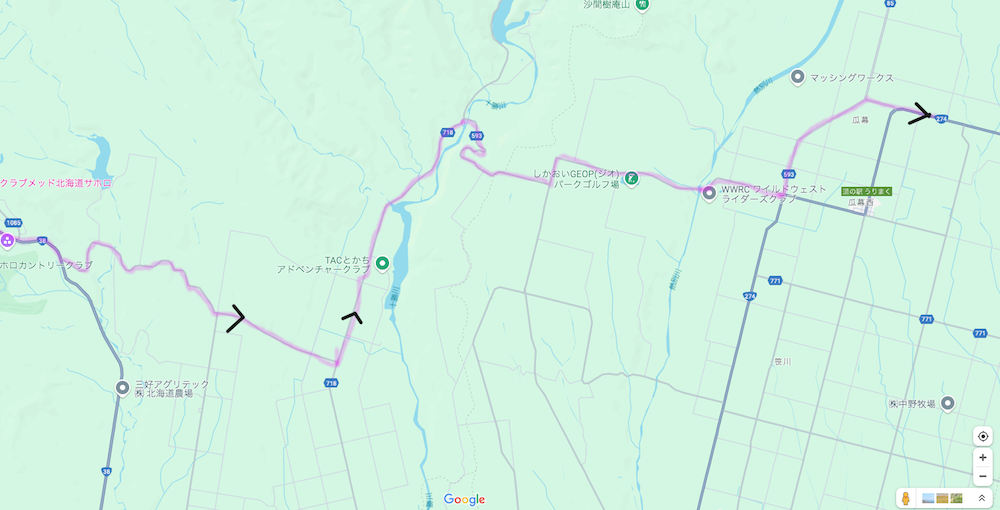Open the しかおいGEOP パークゴルフ場 marker
Viewport: 1000px width, 510px height.
(x=631, y=178)
